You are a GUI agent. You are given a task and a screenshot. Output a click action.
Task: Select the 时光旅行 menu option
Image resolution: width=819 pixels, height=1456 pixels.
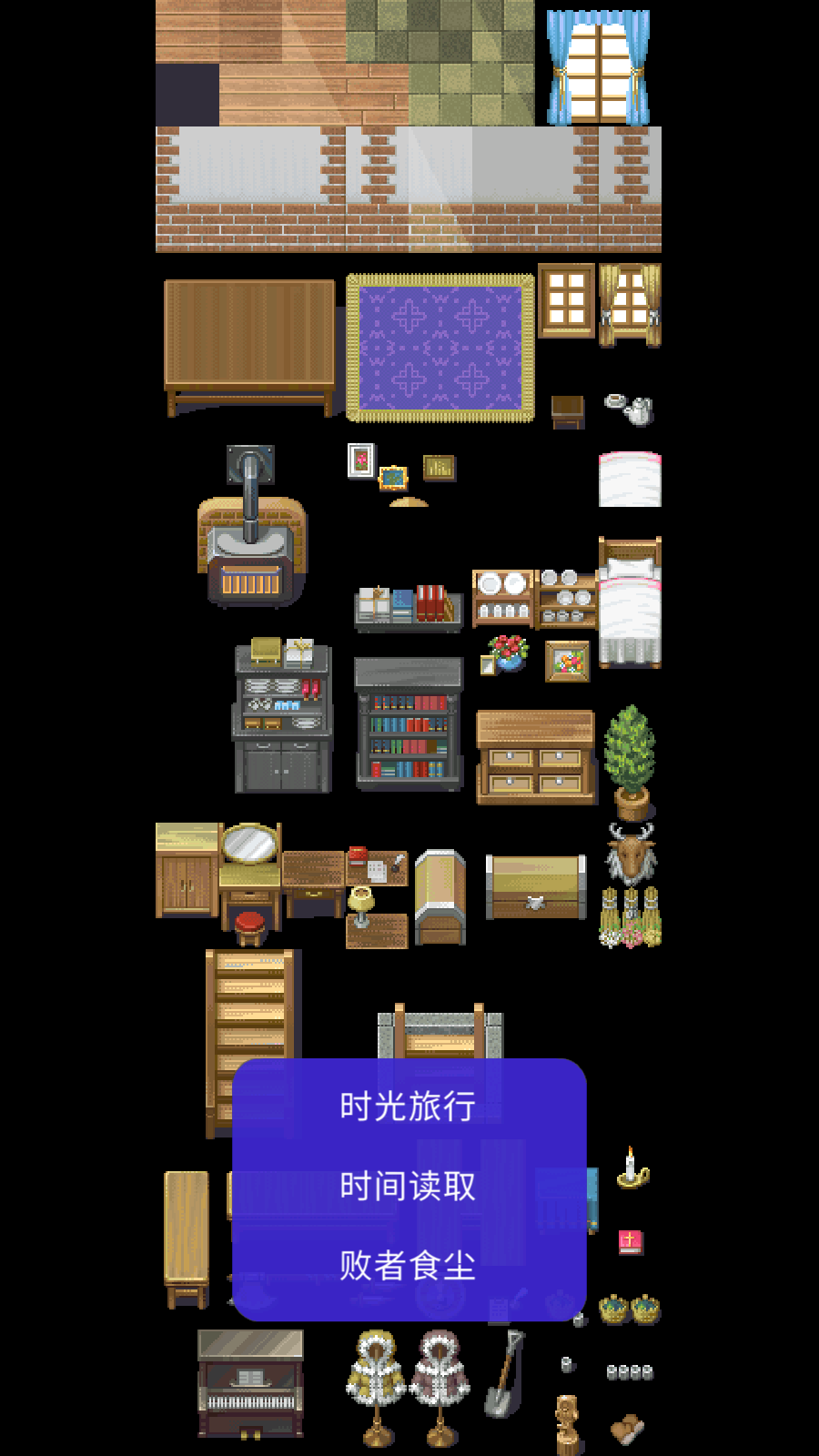408,1107
